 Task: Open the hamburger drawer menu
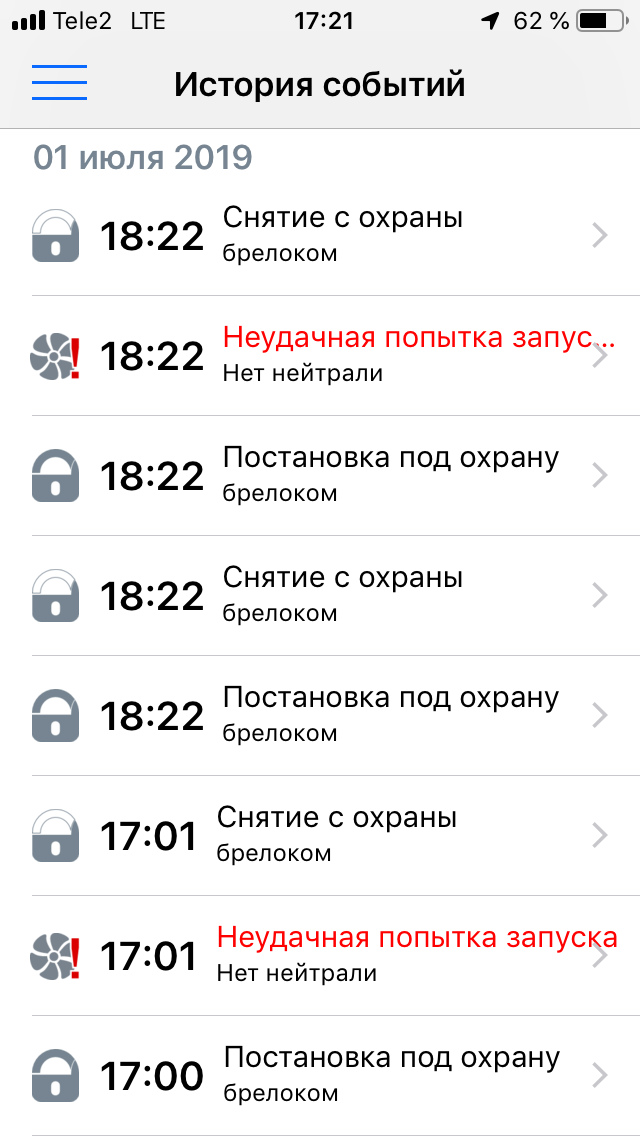[59, 83]
